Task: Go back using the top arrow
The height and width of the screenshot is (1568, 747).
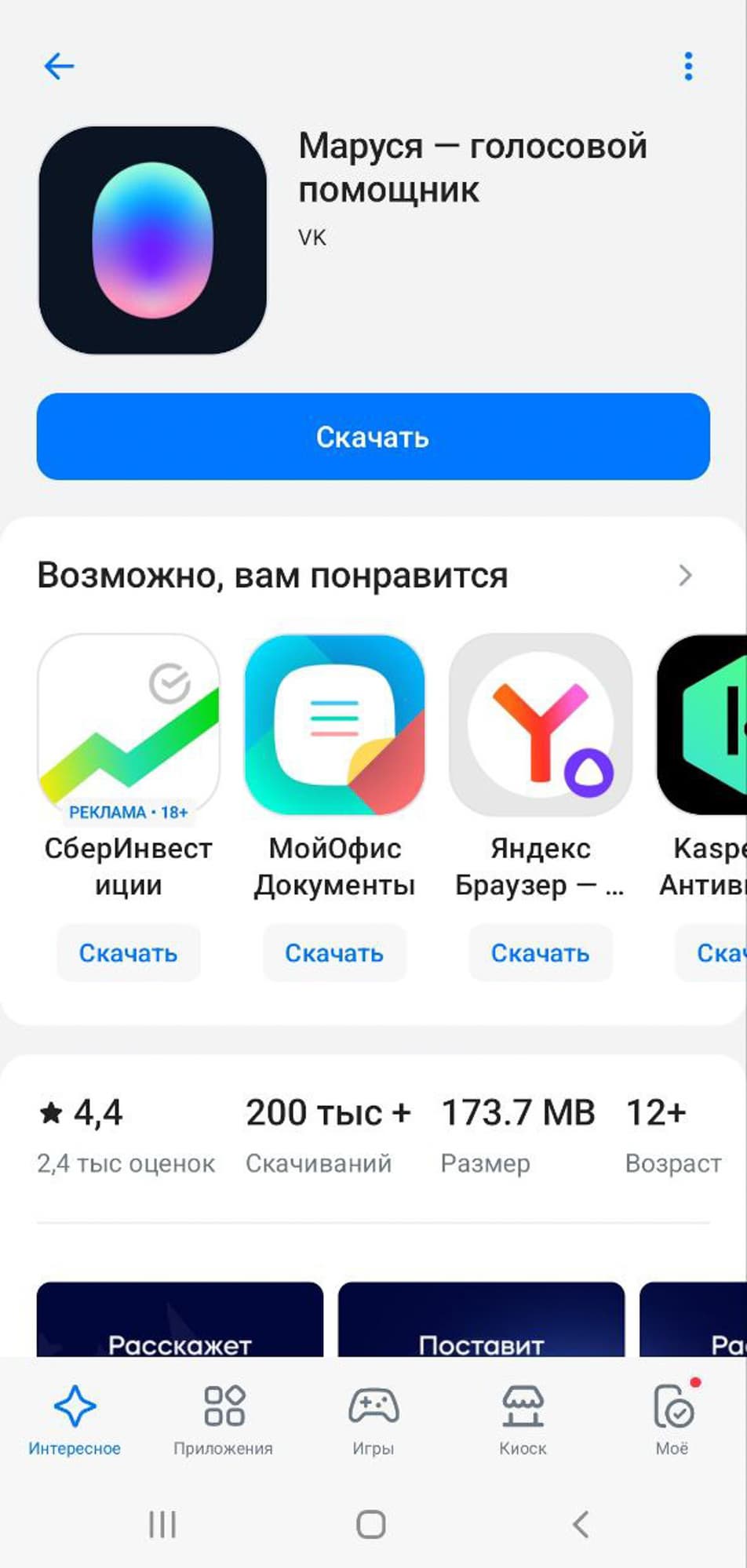Action: 59,67
